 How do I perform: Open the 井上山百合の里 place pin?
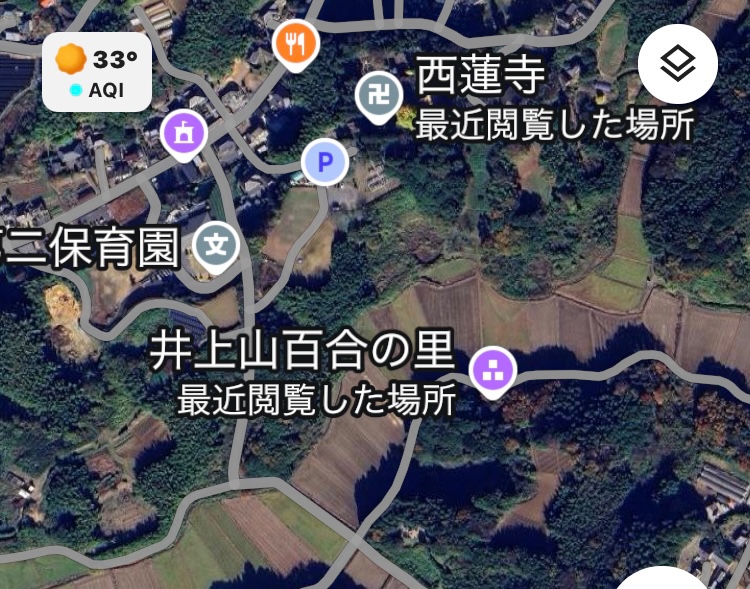pos(492,369)
